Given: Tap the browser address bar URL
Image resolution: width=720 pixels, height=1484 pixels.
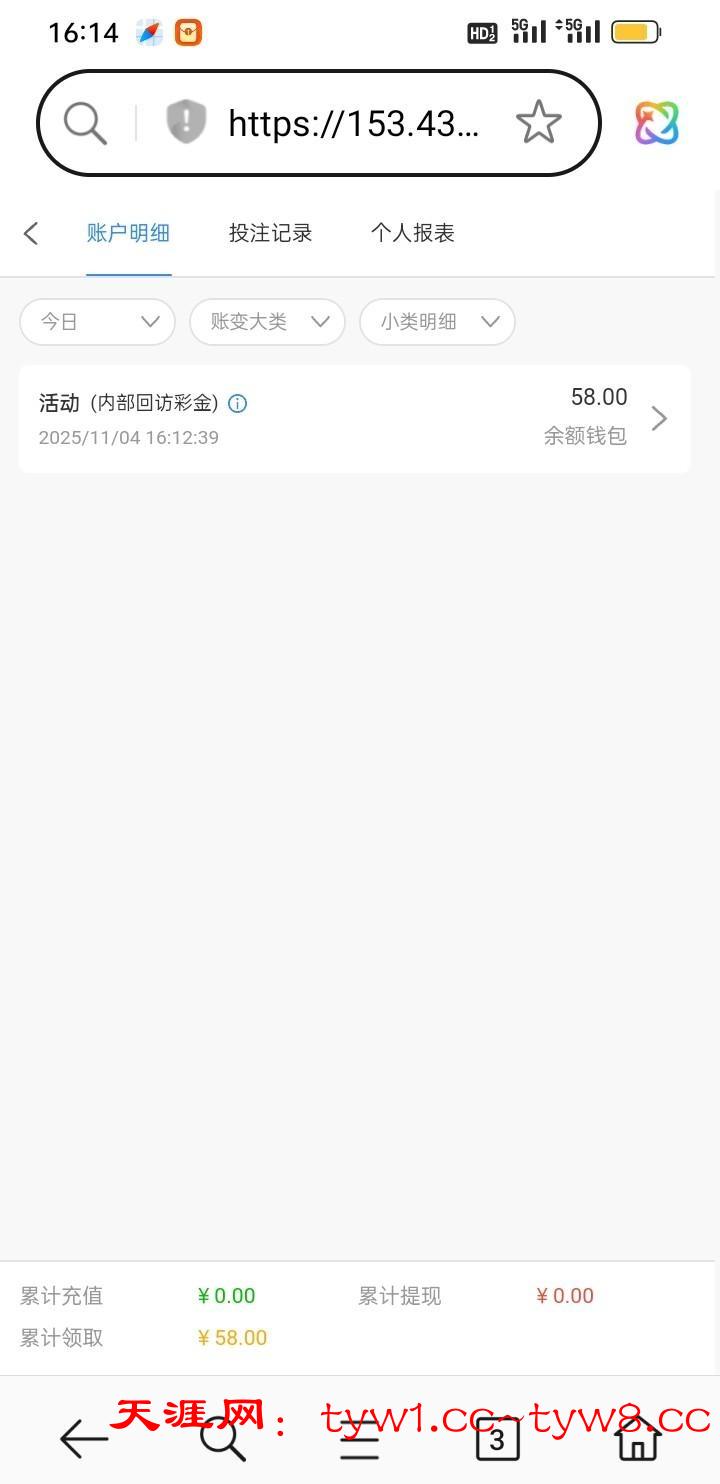Looking at the screenshot, I should (x=354, y=123).
